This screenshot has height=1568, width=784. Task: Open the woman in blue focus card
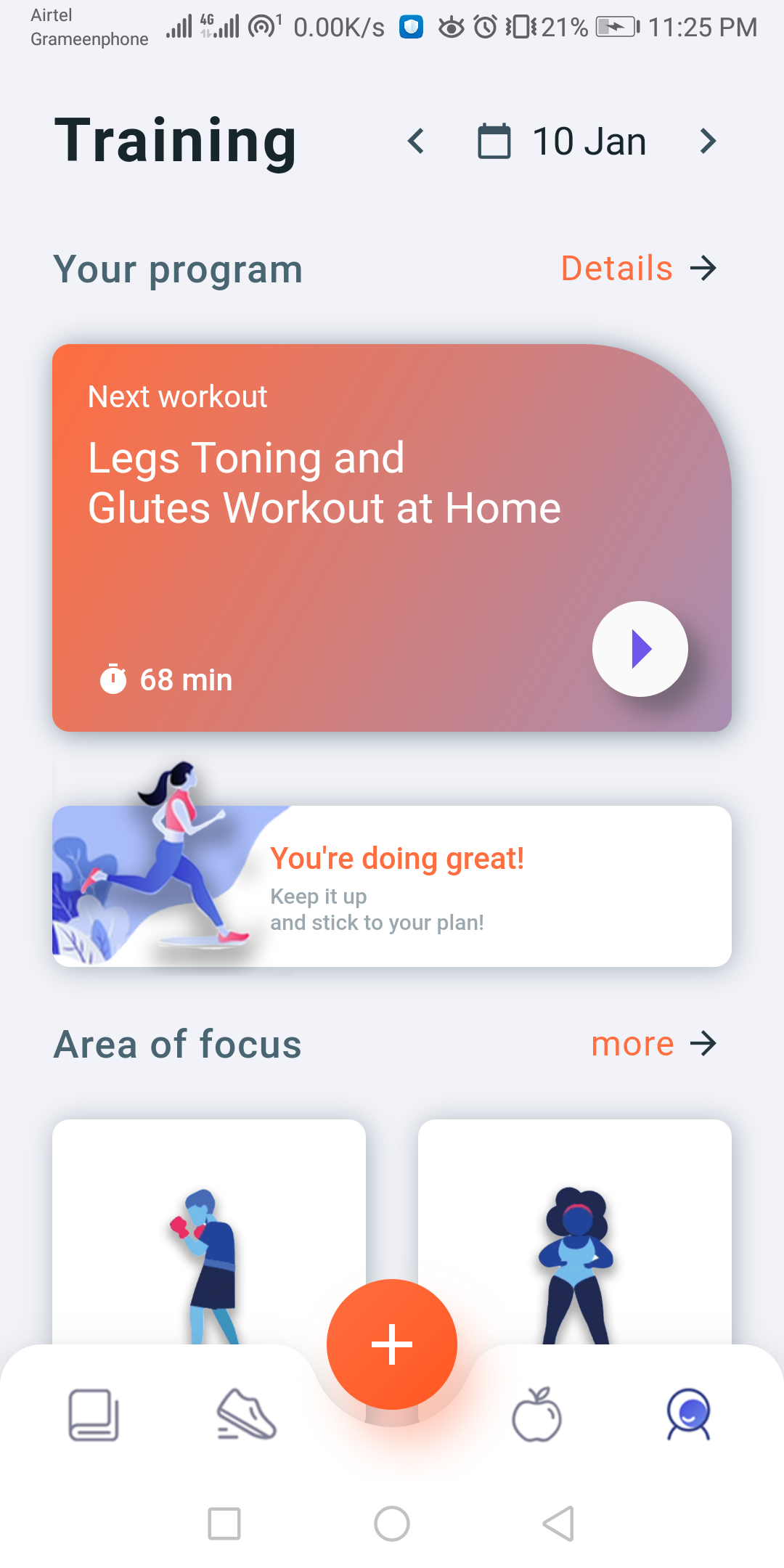click(x=574, y=1234)
